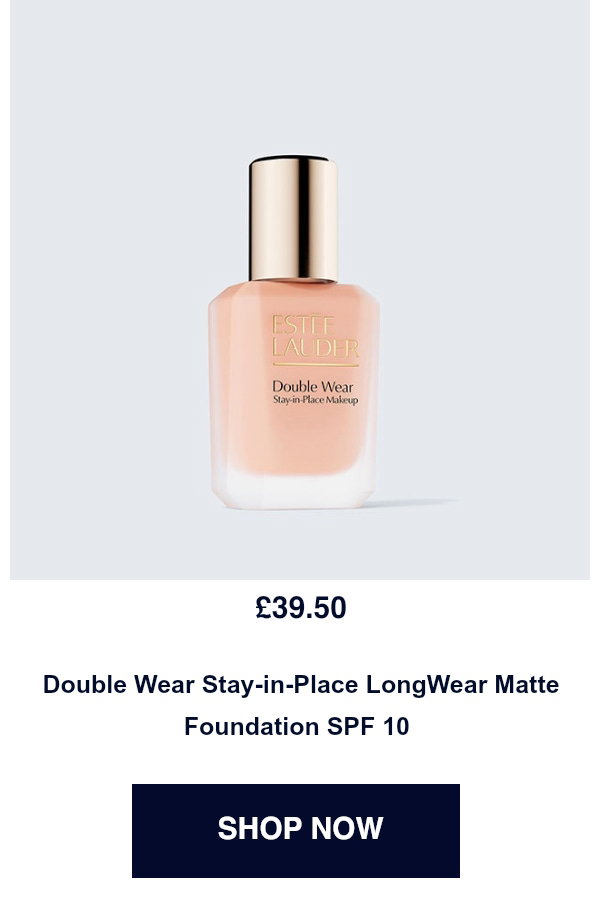Image resolution: width=600 pixels, height=900 pixels.
Task: Open the Double Wear foundation product image
Action: (300, 290)
